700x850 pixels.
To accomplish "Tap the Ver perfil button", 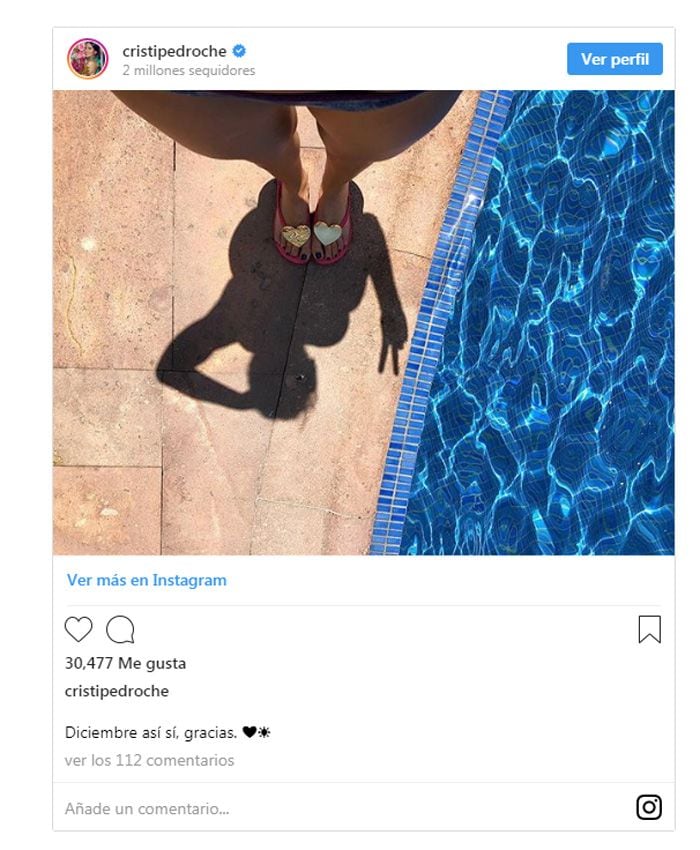I will click(614, 59).
